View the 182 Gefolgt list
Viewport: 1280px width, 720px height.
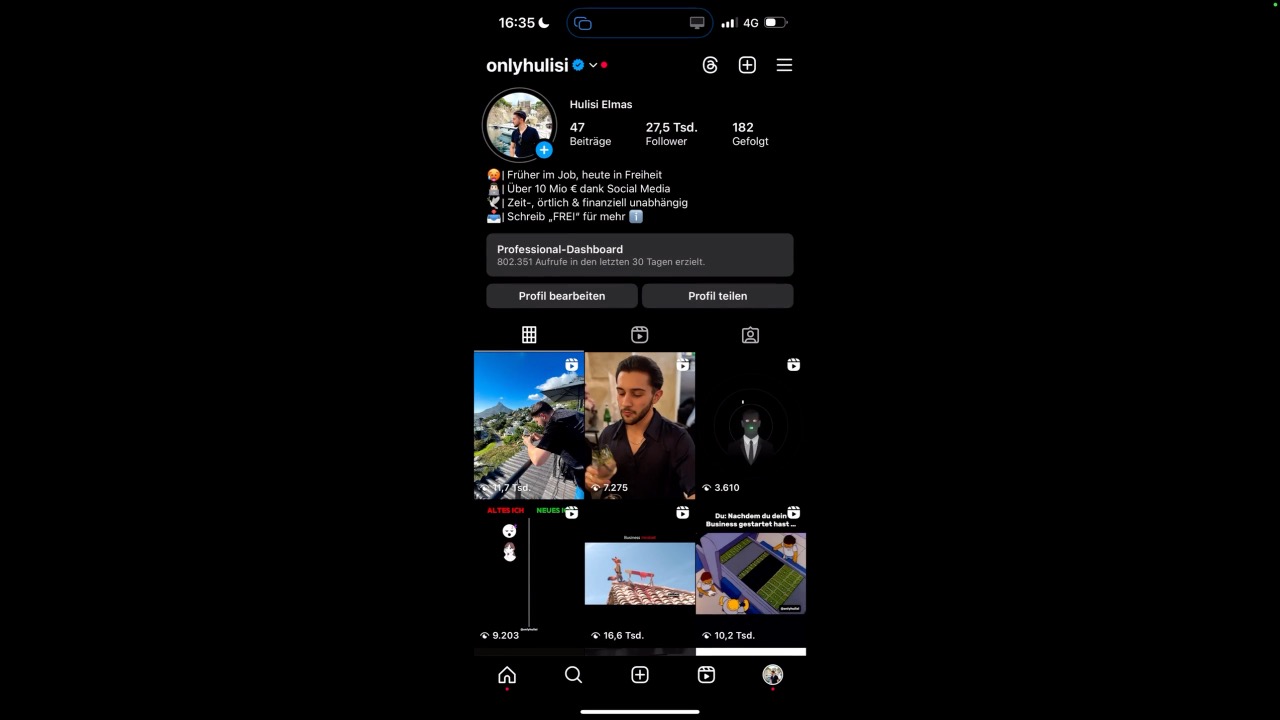pos(750,134)
